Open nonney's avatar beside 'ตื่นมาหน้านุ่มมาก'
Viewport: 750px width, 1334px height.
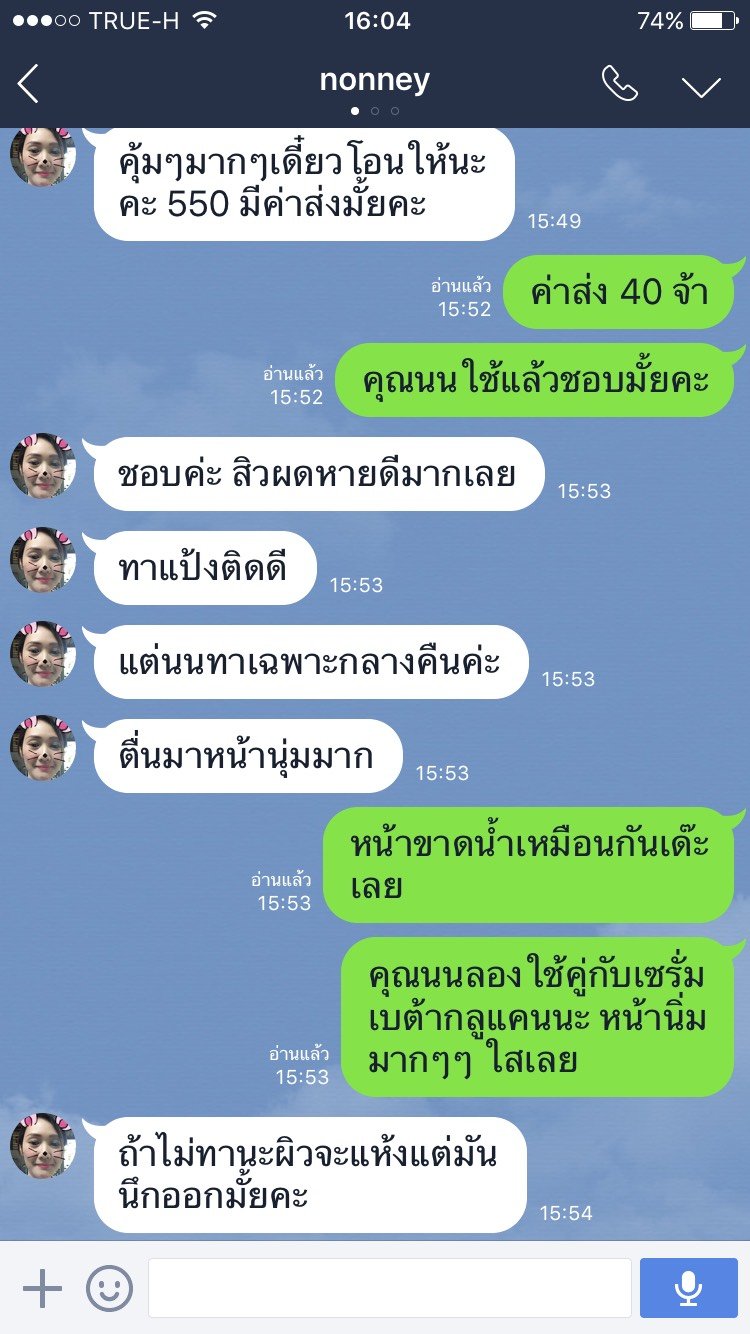(x=43, y=748)
